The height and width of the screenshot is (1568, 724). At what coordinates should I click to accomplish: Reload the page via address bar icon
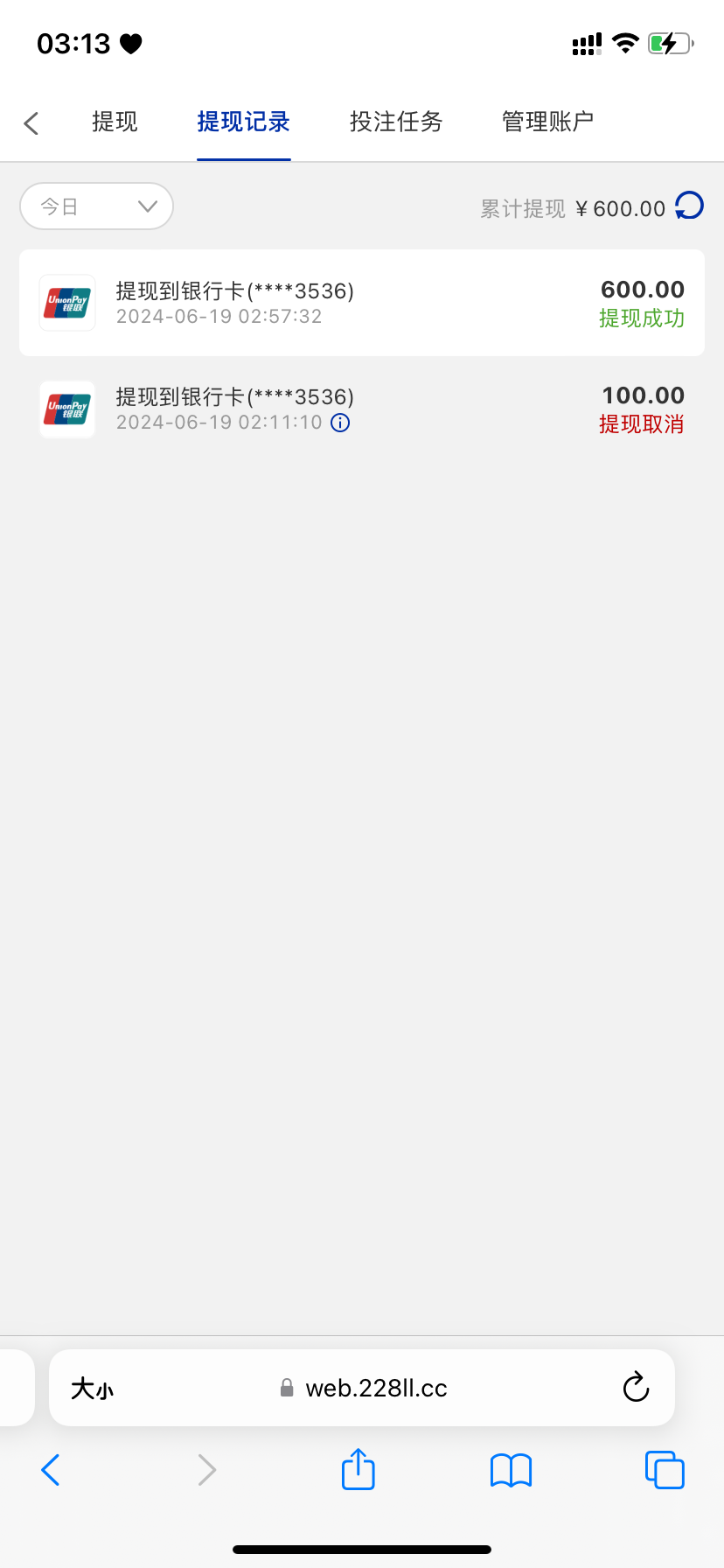pos(636,1387)
